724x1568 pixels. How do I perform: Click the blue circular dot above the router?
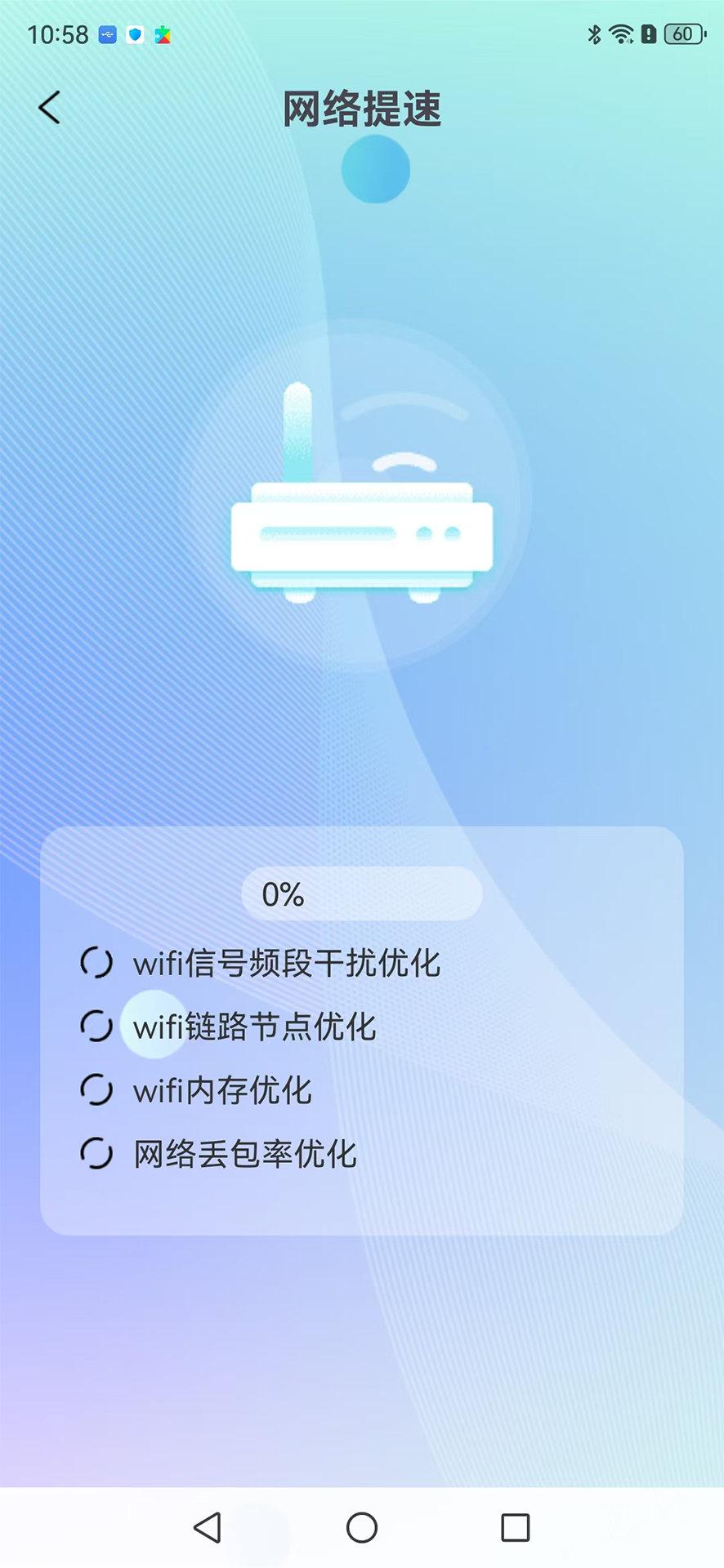pyautogui.click(x=376, y=169)
